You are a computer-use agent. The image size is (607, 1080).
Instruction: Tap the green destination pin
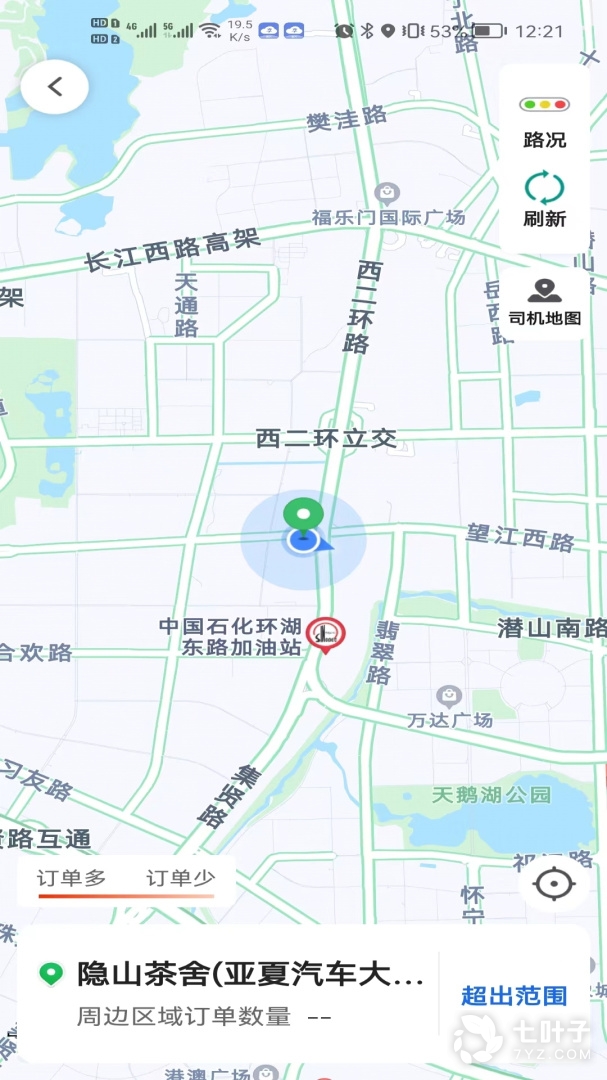click(303, 517)
